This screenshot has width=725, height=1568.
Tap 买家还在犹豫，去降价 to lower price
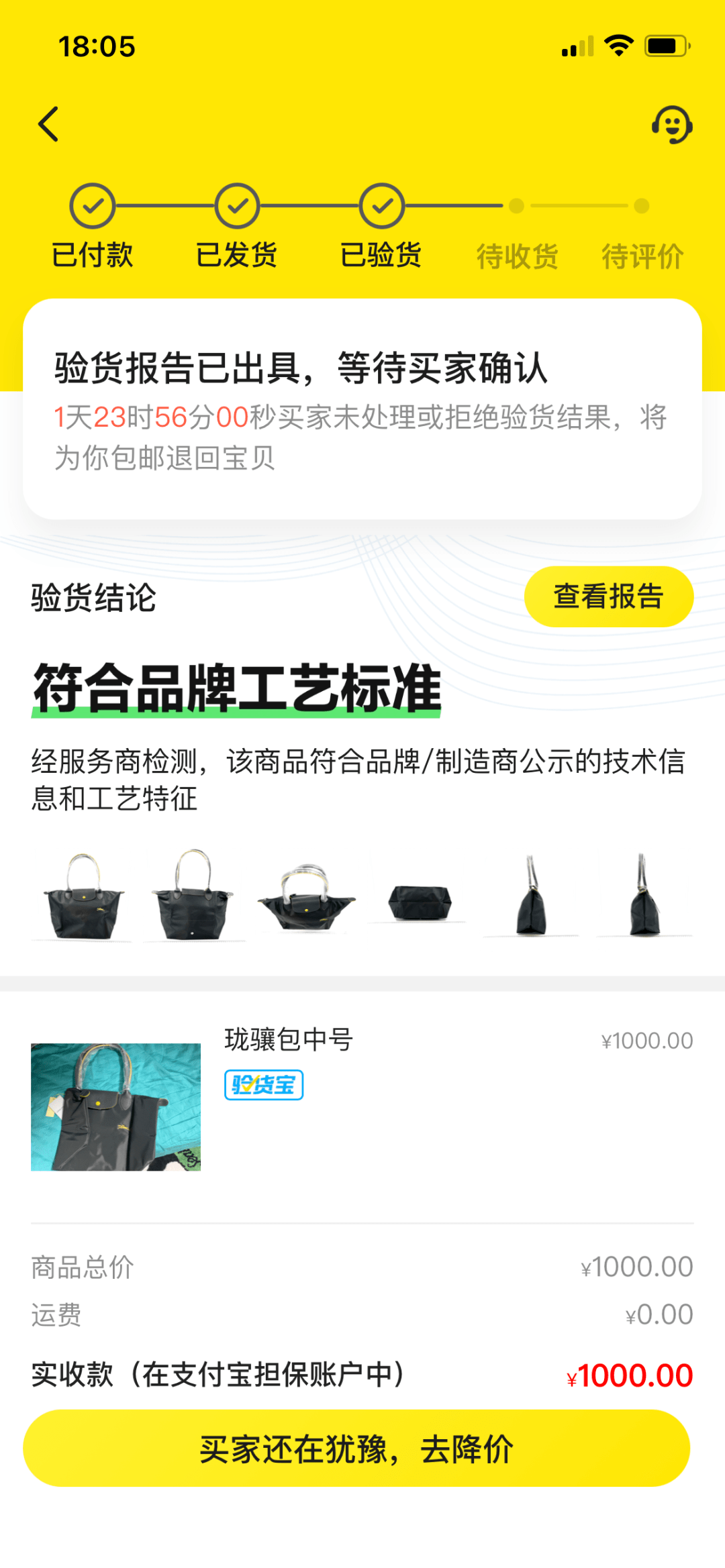[x=356, y=1448]
